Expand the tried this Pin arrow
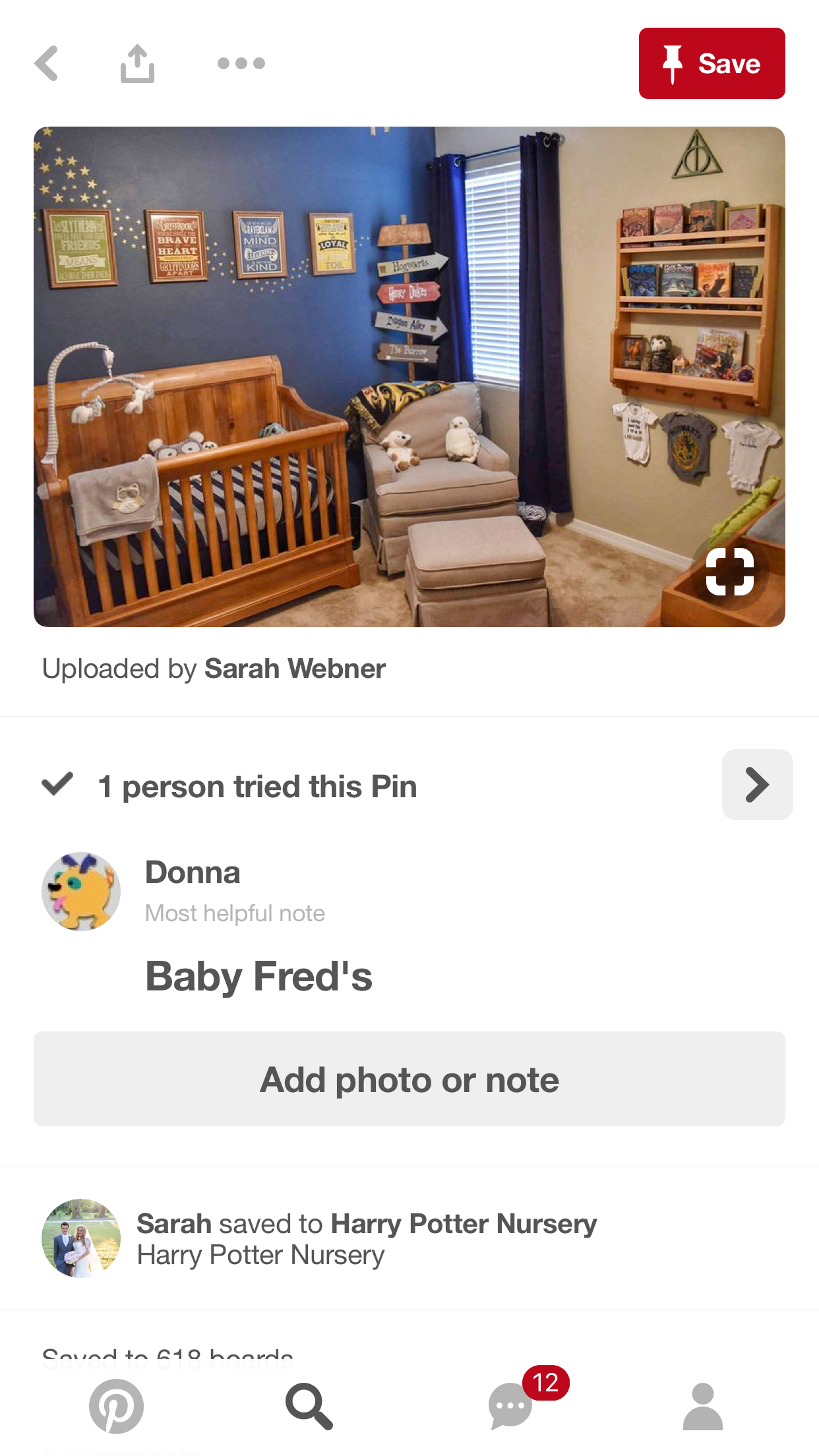The image size is (819, 1456). 757,785
